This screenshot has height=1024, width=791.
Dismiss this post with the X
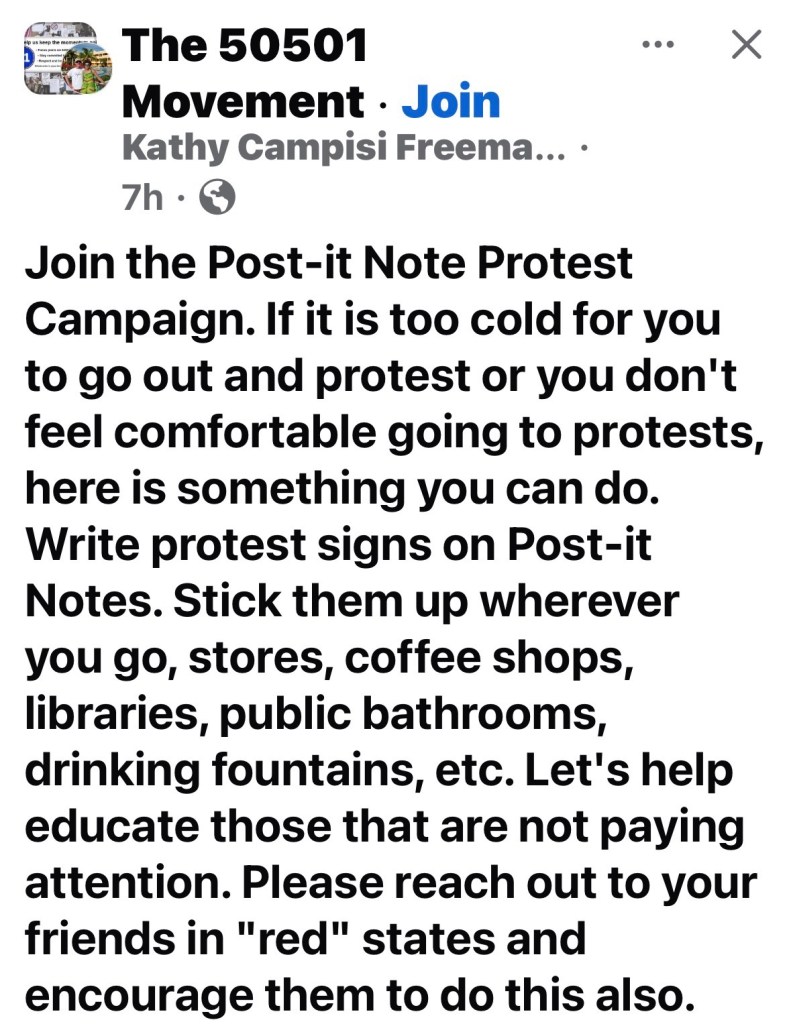point(746,45)
